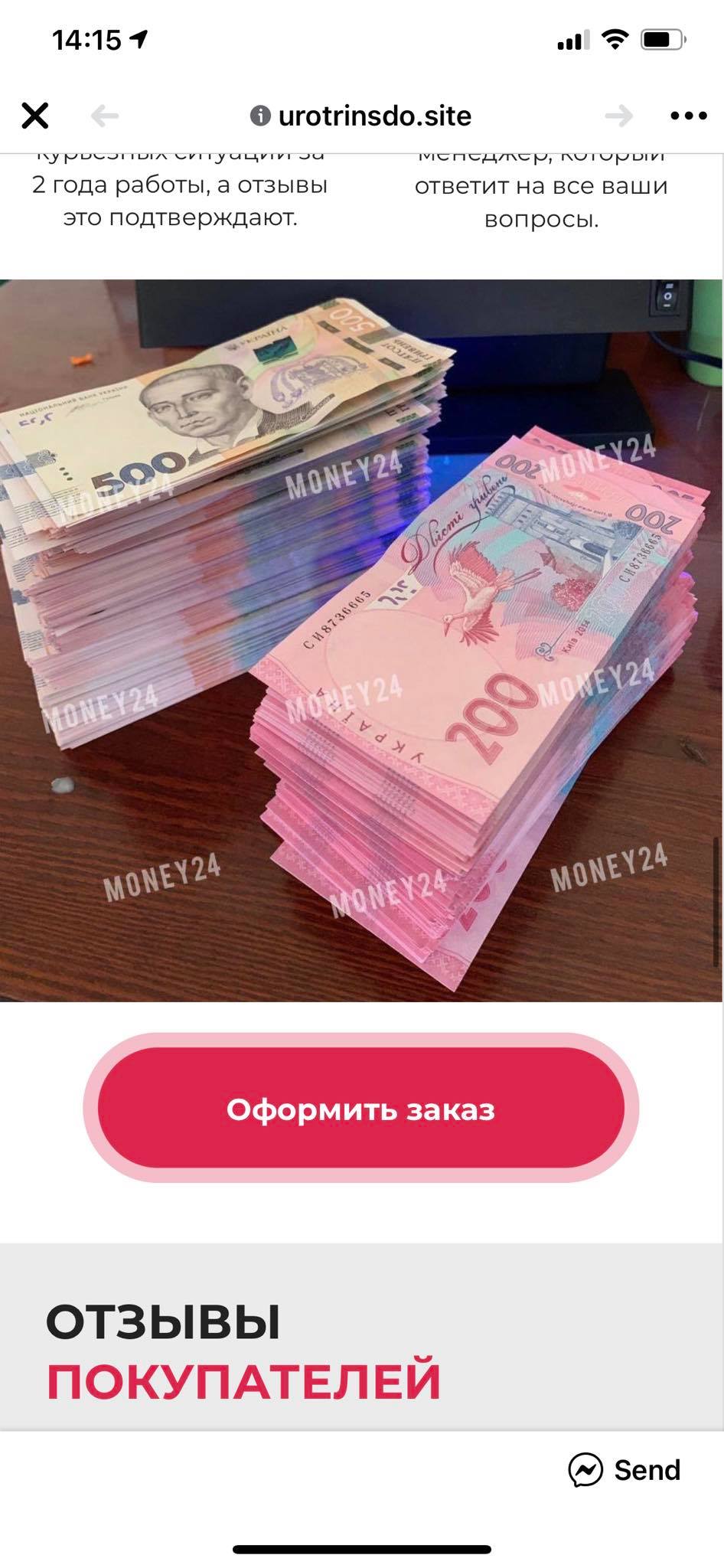
Task: Go back to the previous page
Action: click(105, 116)
